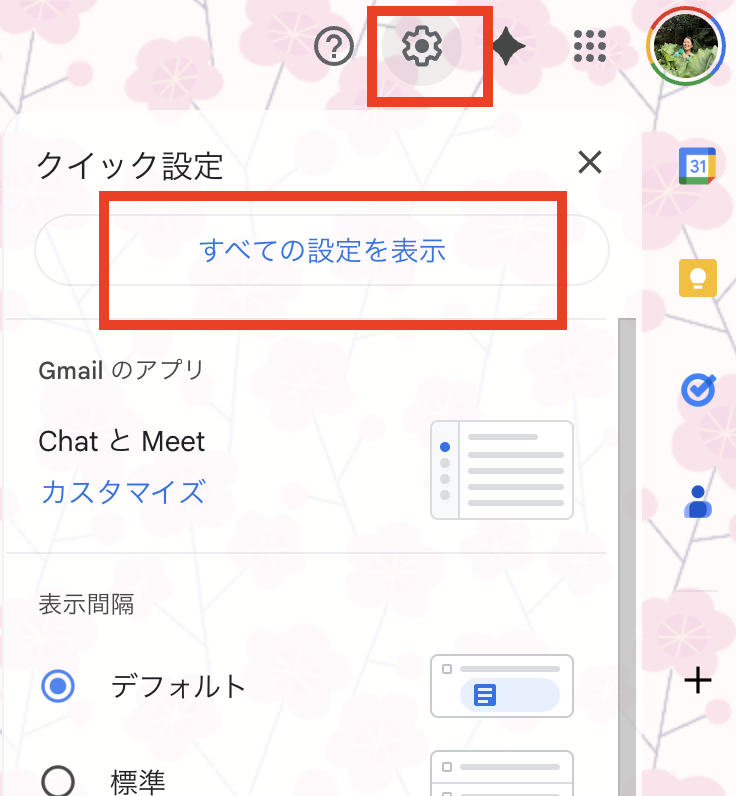Tap the カスタマイズ link
736x796 pixels.
(123, 492)
